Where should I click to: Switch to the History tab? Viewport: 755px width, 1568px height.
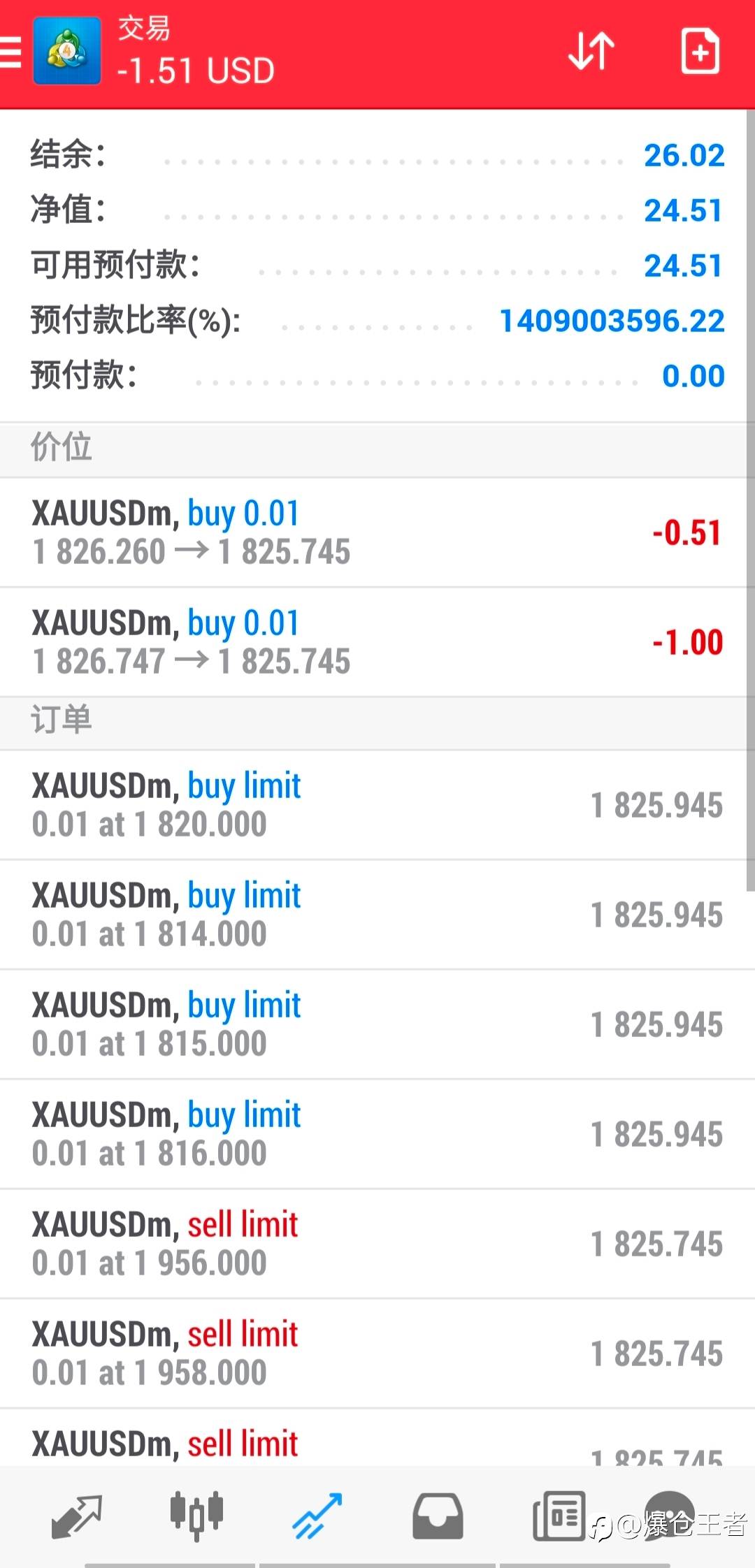(x=438, y=1516)
